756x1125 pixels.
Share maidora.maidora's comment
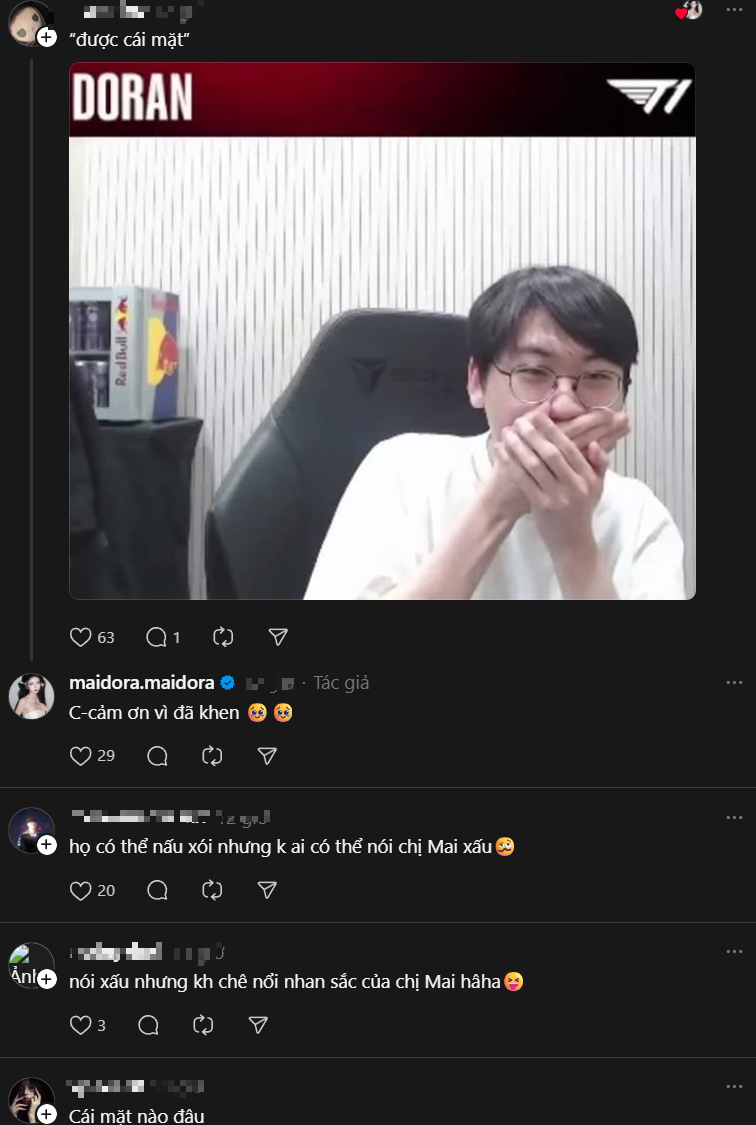click(x=267, y=756)
